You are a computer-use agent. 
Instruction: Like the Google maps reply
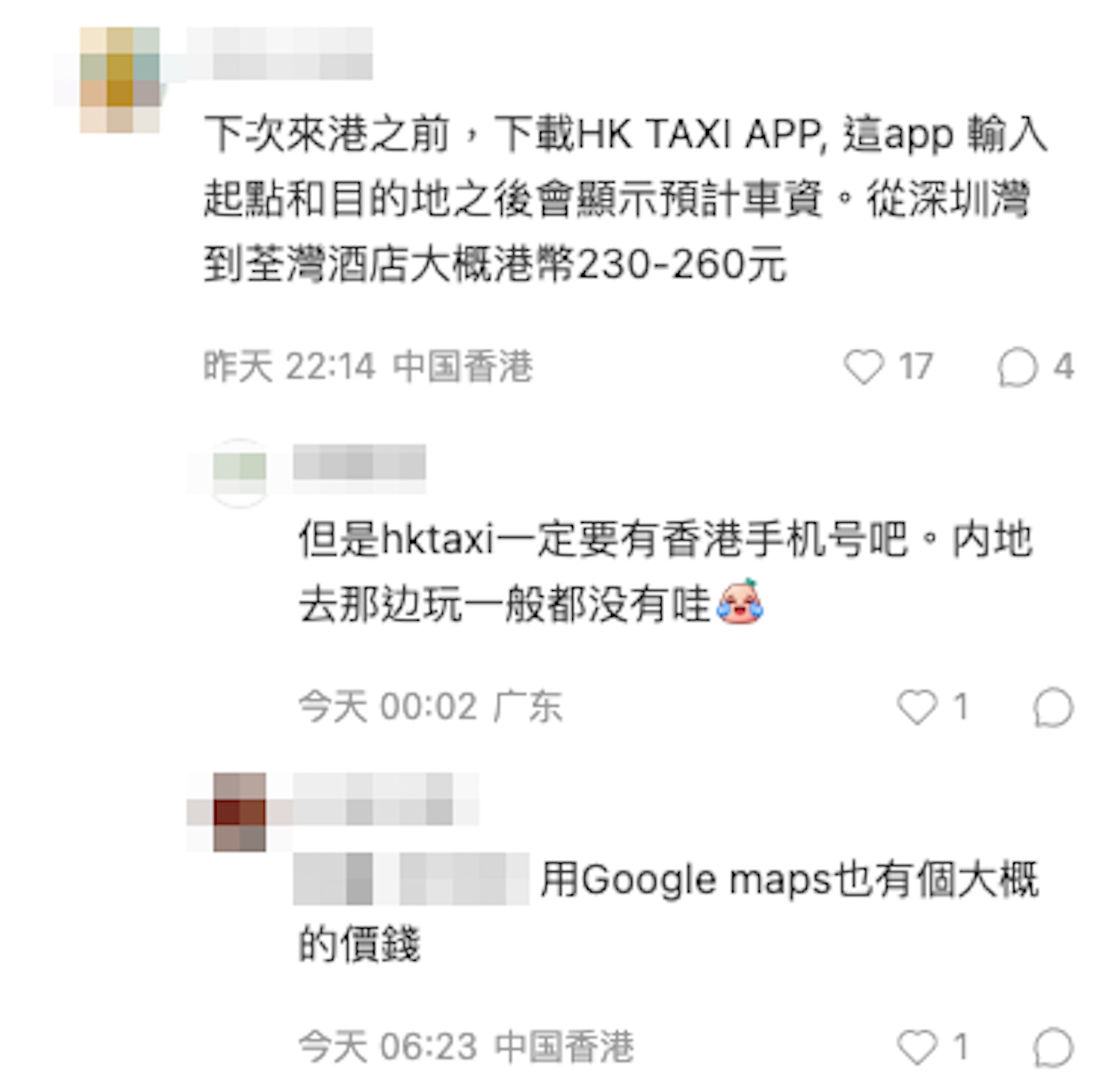916,1047
